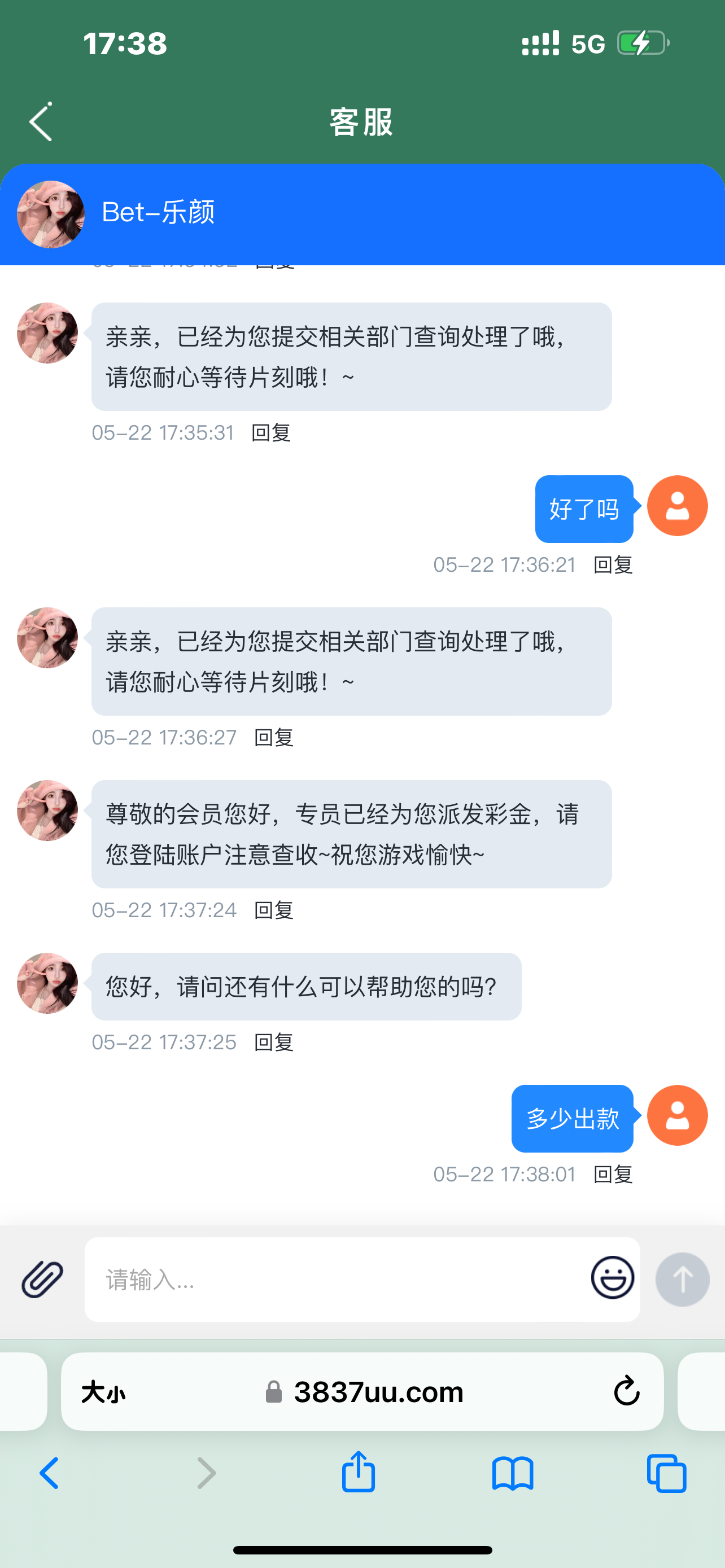
Task: Tap 回复 under the 好了吗 message
Action: click(613, 565)
